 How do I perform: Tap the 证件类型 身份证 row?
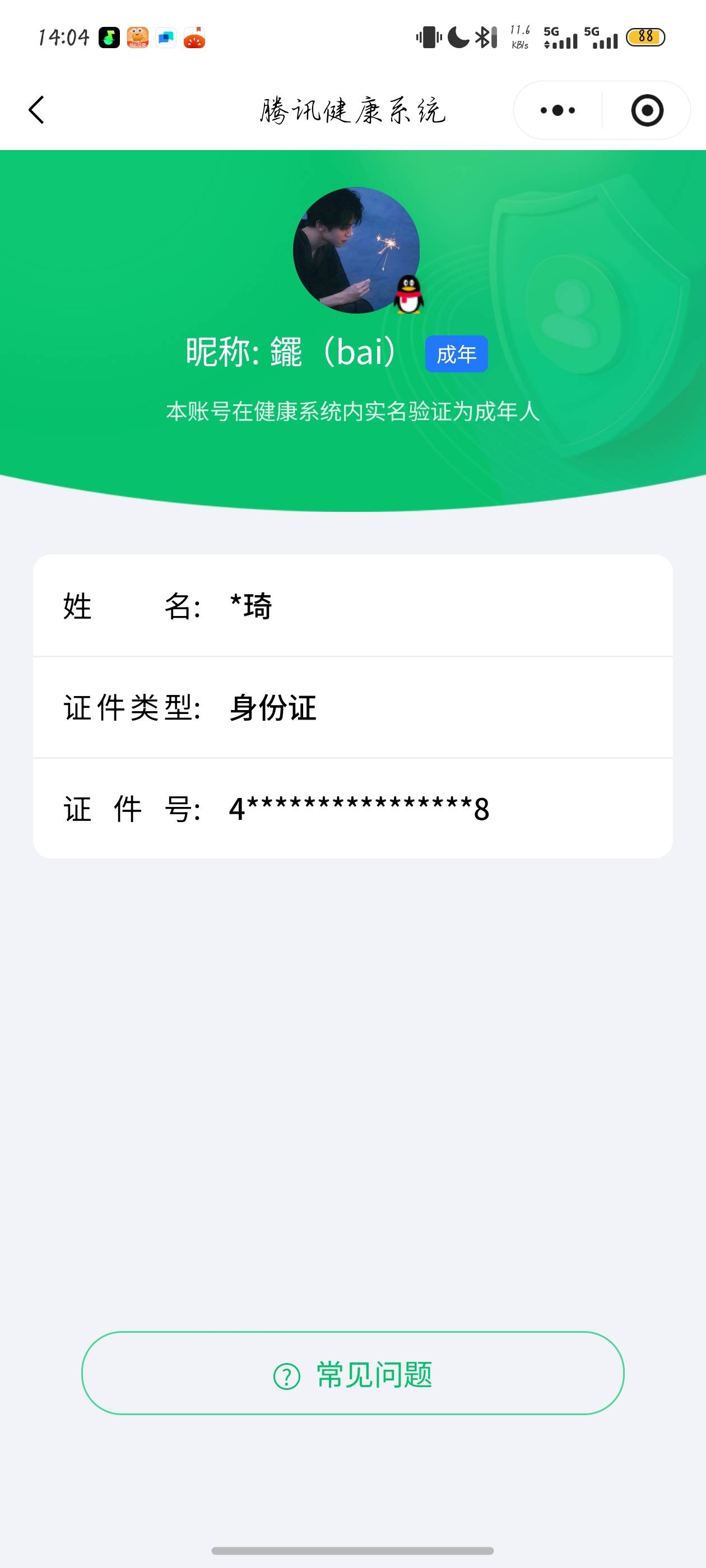(352, 707)
